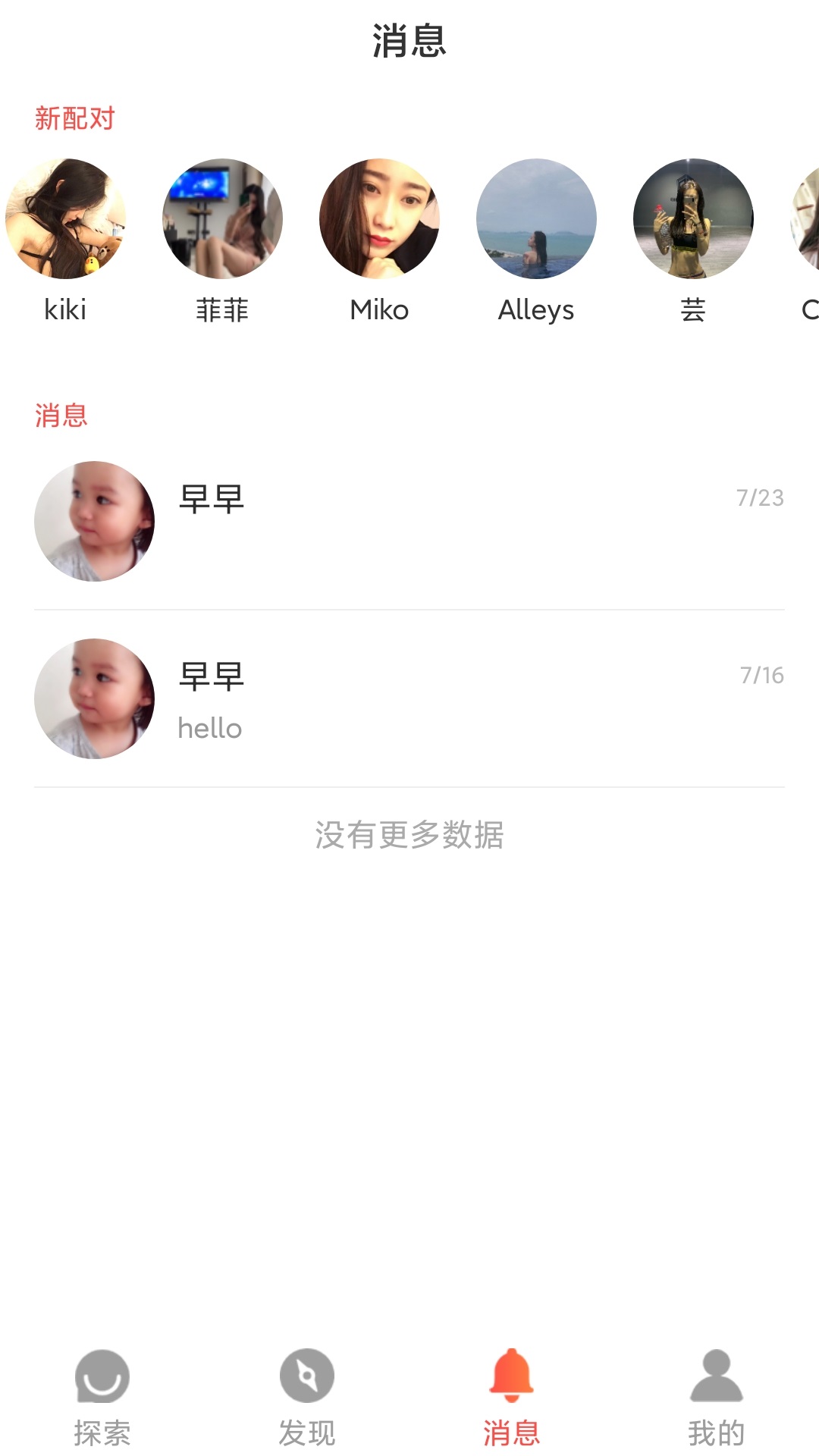The image size is (819, 1456).
Task: View new match Miko
Action: tap(379, 218)
